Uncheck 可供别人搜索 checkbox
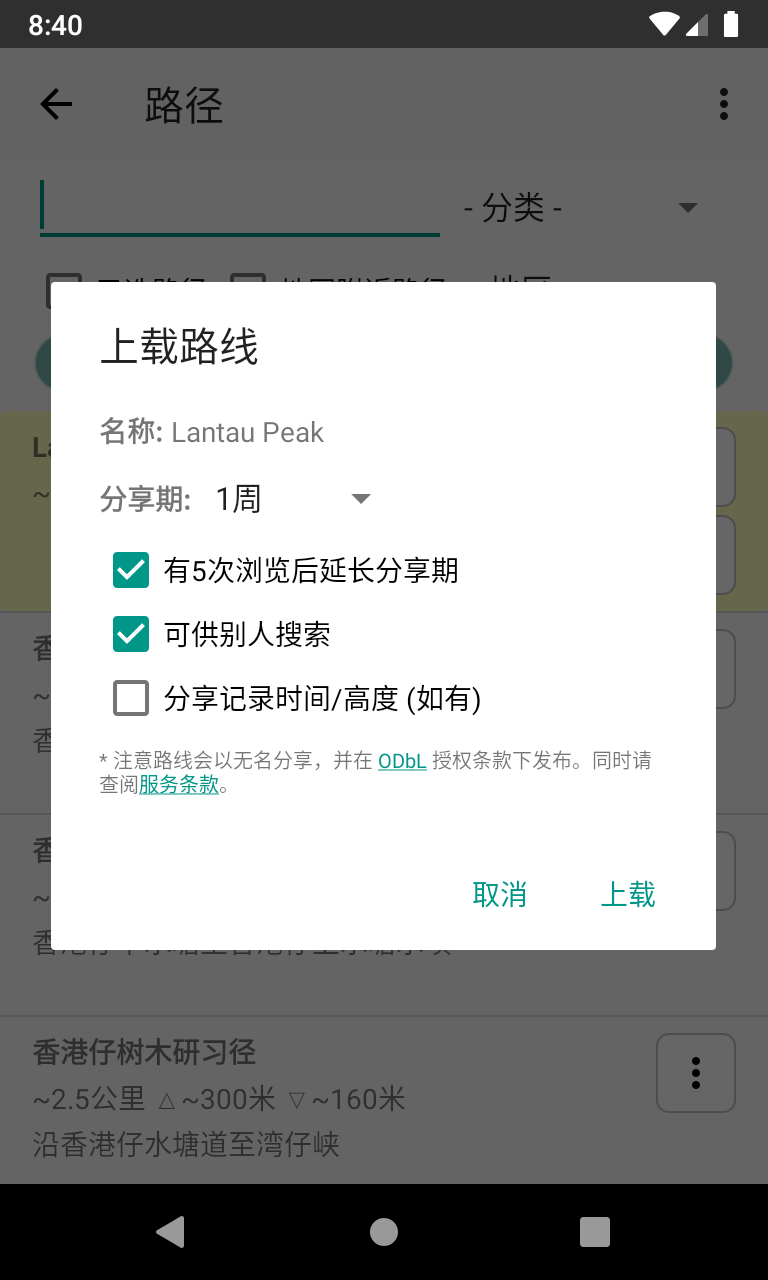Screen dimensions: 768x1280 click(131, 634)
